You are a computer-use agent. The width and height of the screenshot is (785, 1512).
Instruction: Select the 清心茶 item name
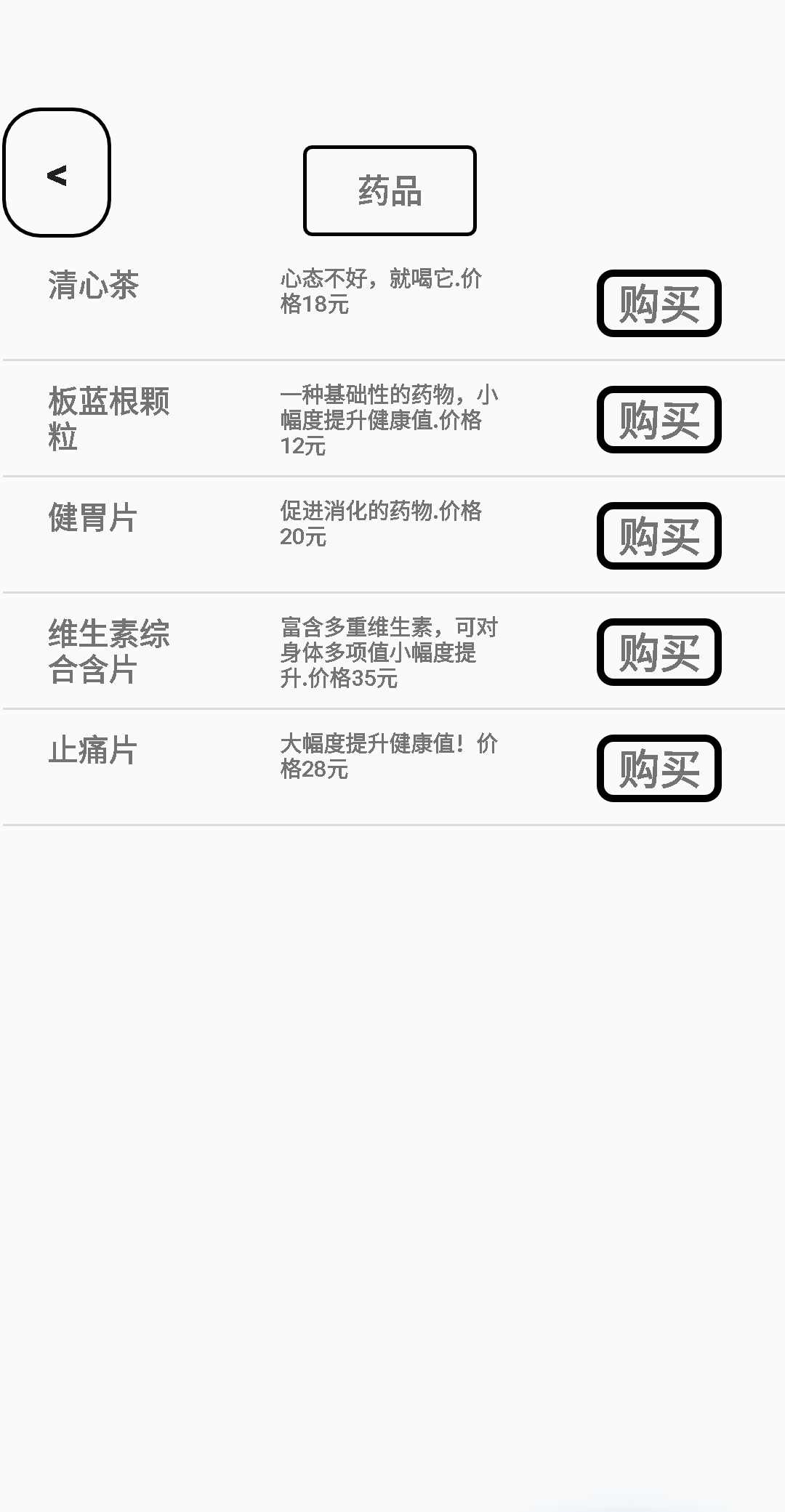pos(94,286)
